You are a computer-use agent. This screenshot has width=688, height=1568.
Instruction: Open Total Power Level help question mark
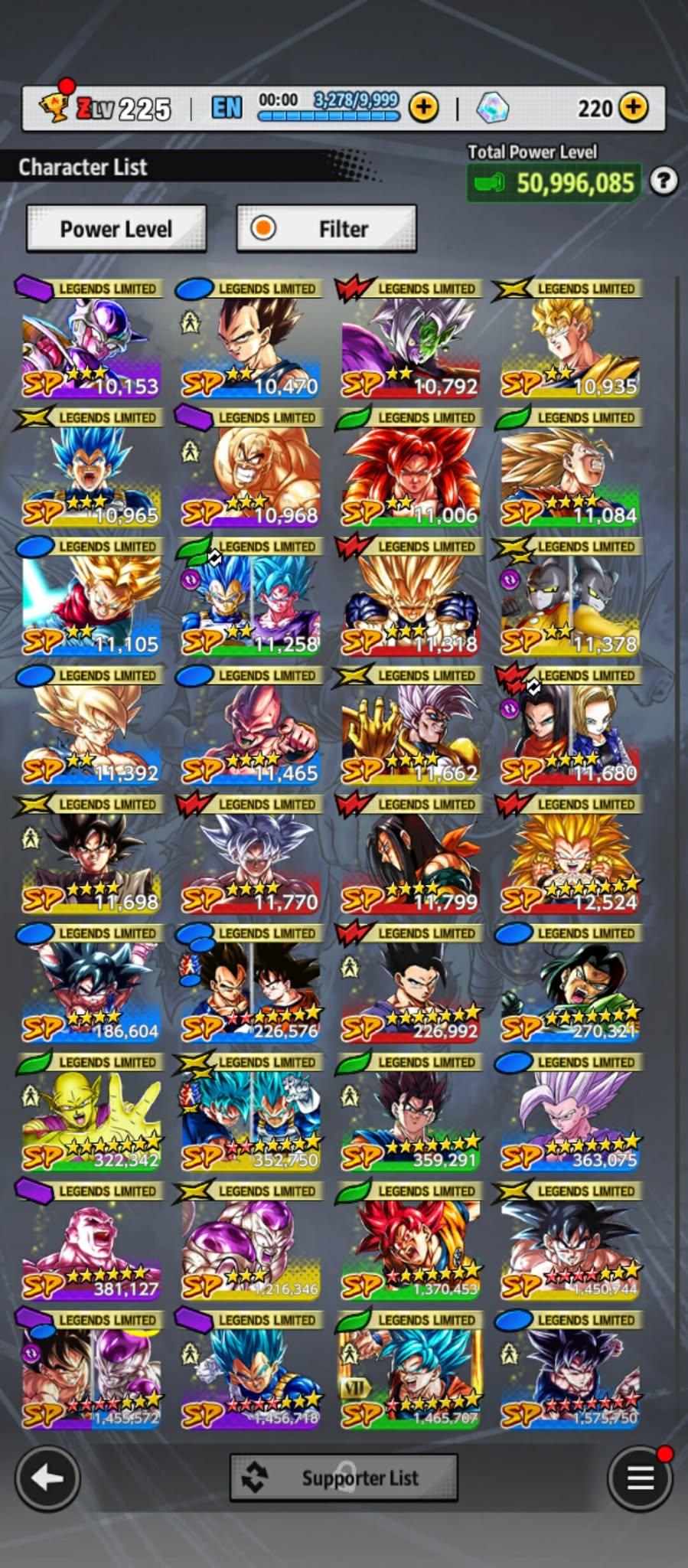(x=663, y=181)
